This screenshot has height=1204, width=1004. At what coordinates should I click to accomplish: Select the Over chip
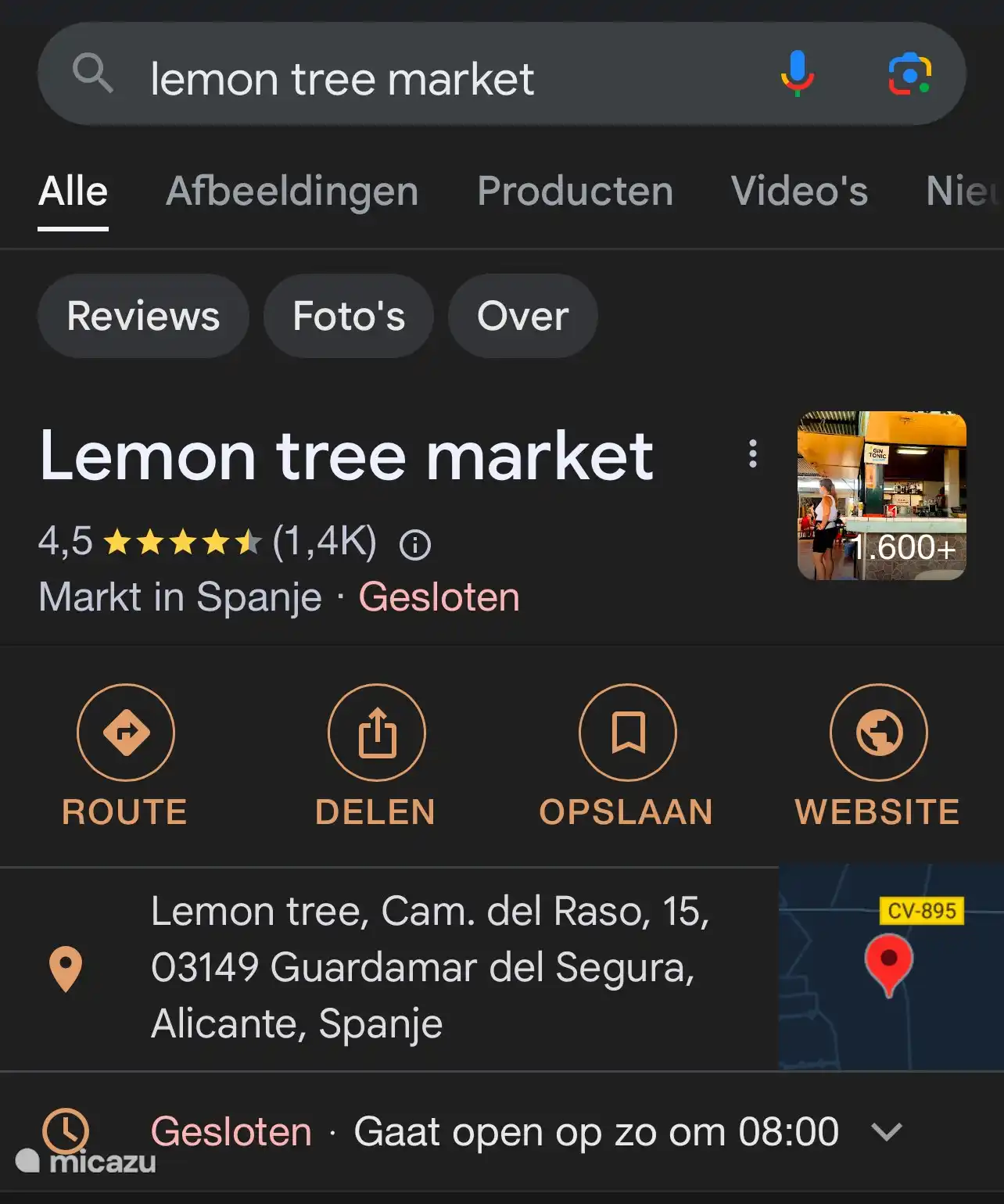coord(522,316)
